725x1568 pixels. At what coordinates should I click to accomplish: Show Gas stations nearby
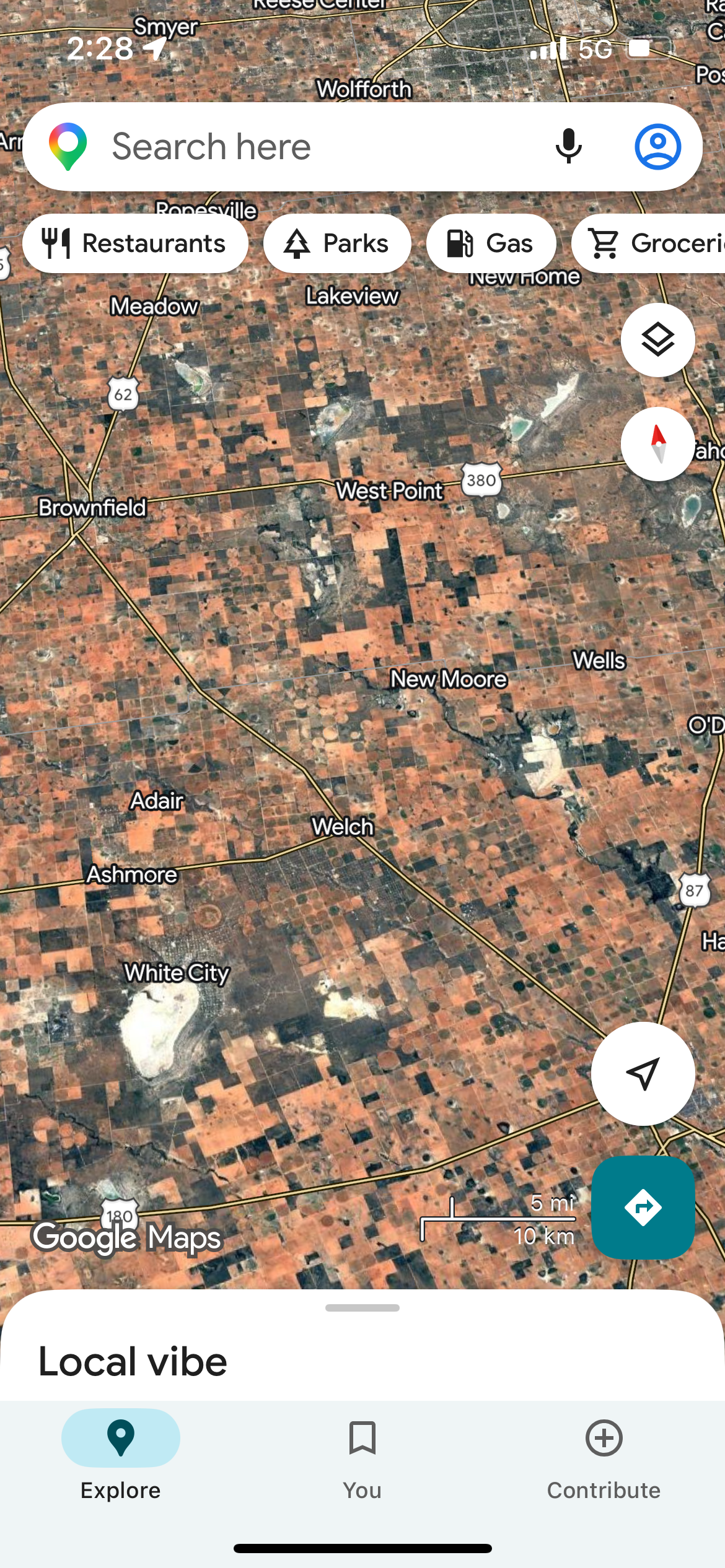tap(491, 243)
